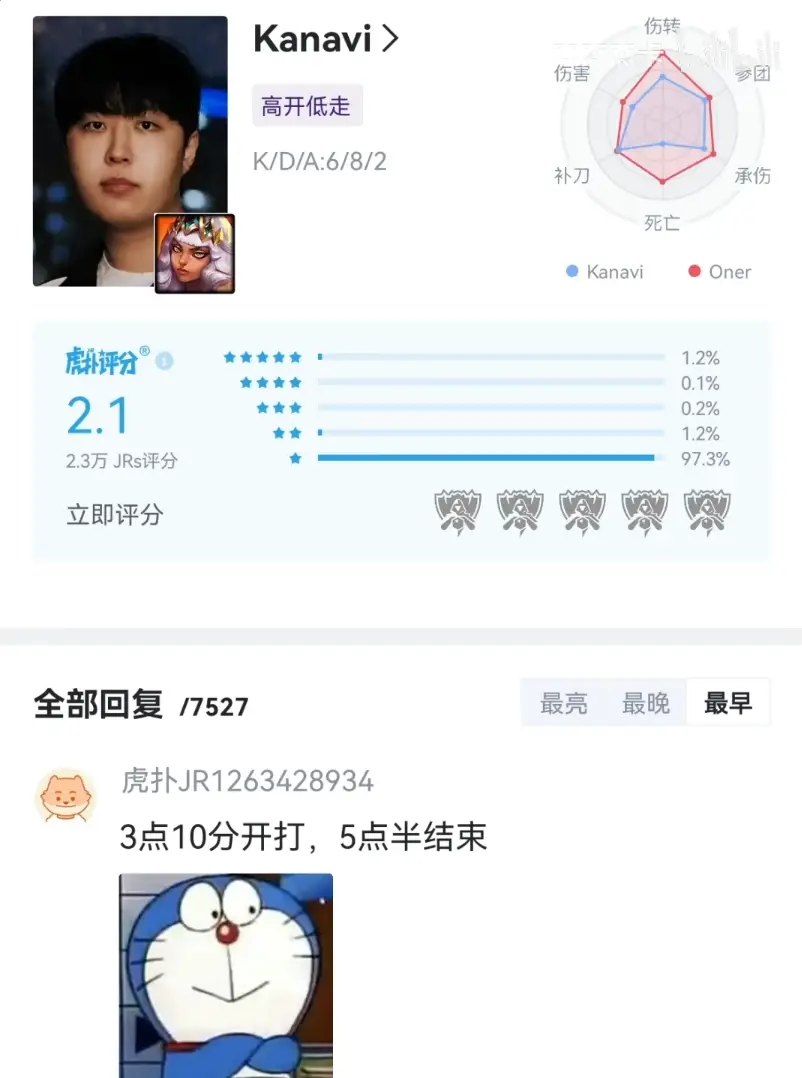The image size is (802, 1078).
Task: Rate Kanavi one trophy
Action: tap(458, 513)
